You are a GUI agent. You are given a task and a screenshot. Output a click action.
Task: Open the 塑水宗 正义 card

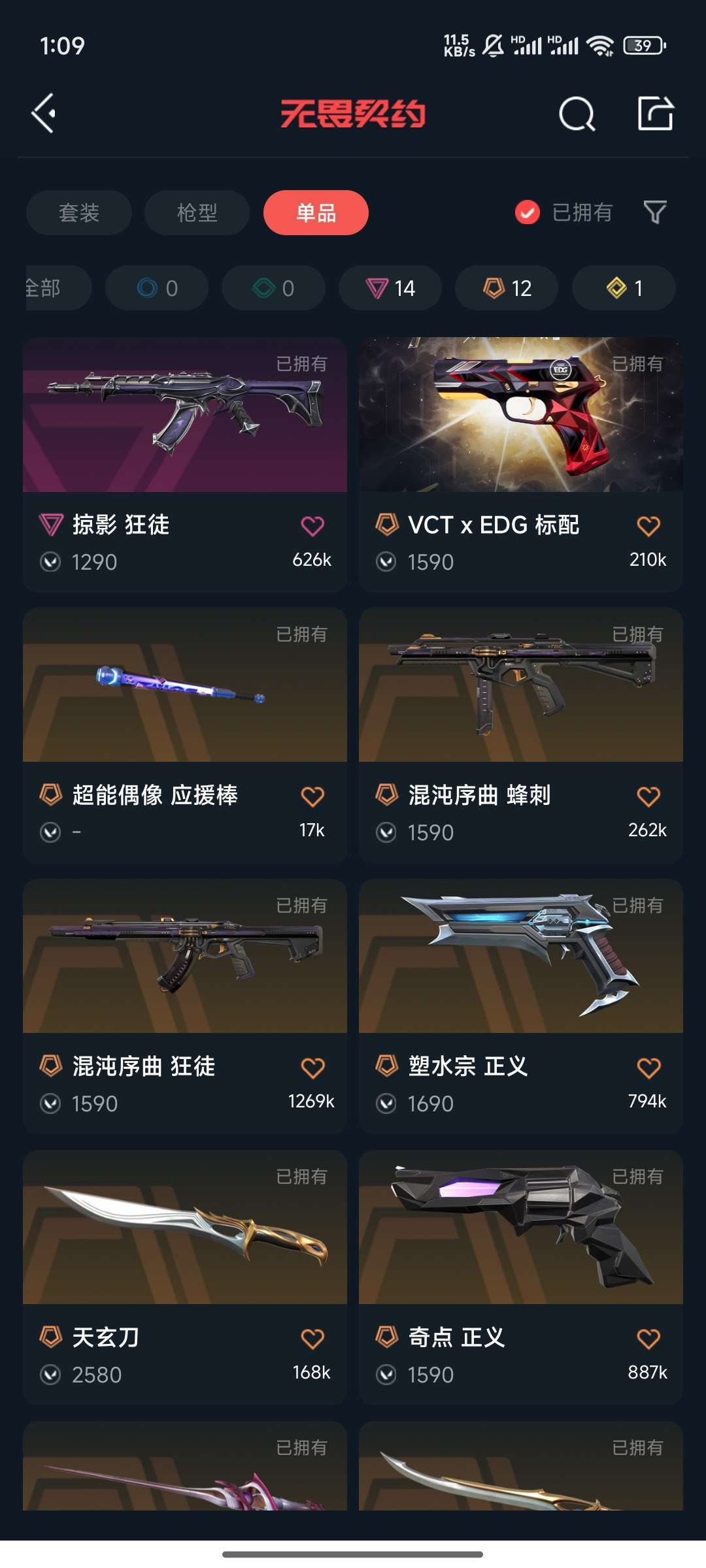pos(521,1007)
